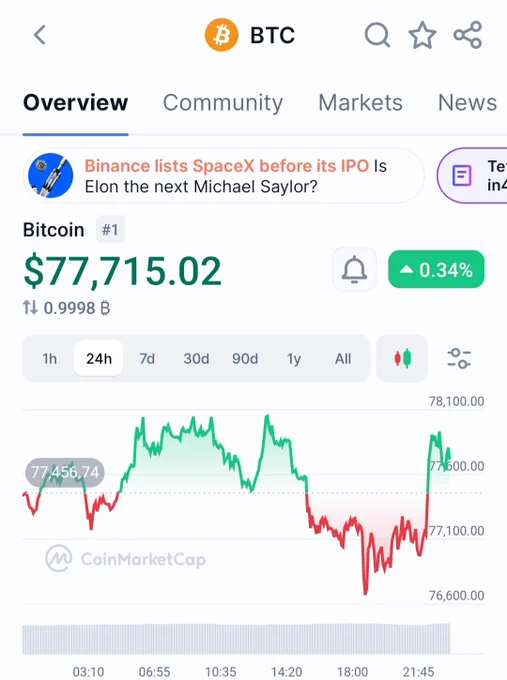Open chart settings sliders icon

pyautogui.click(x=459, y=359)
